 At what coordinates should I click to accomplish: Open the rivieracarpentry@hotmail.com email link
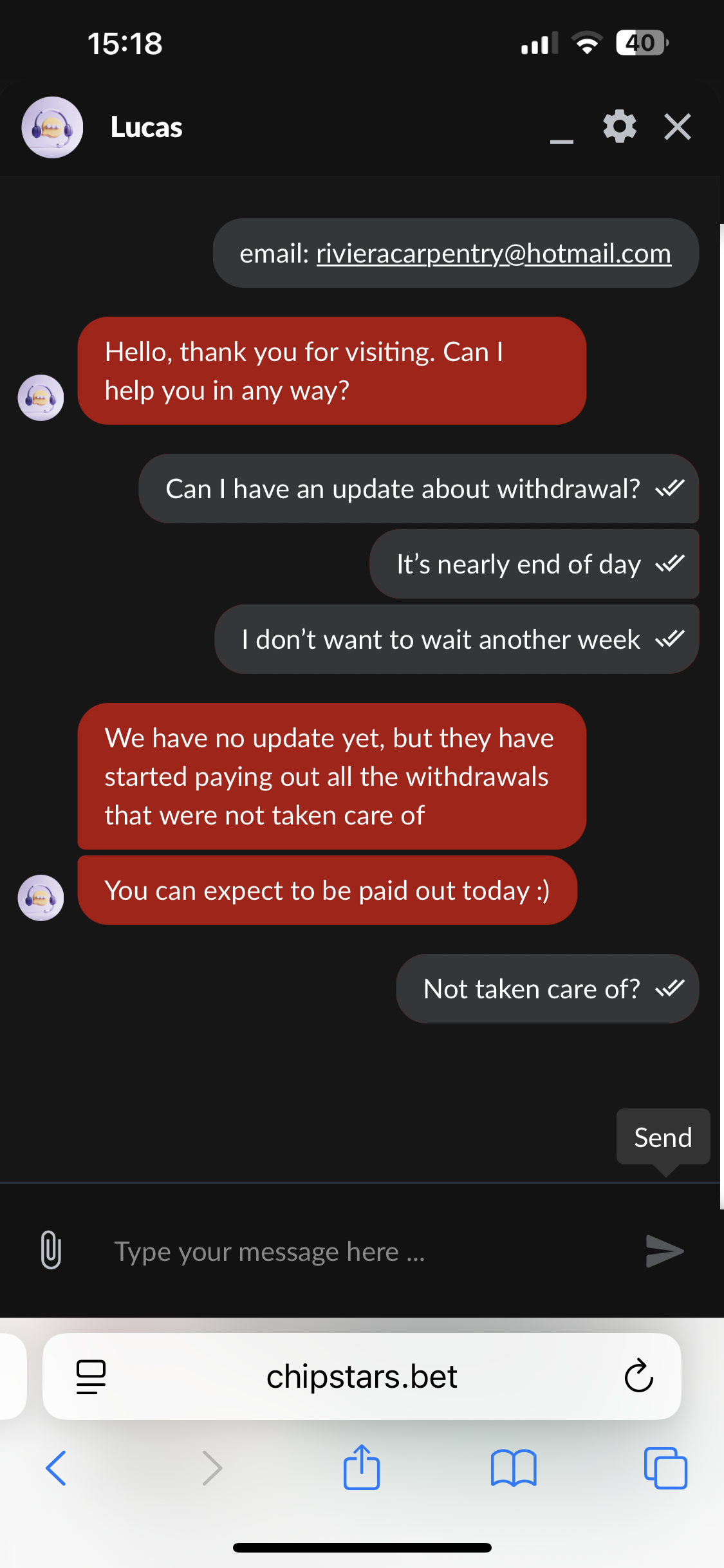pos(494,254)
